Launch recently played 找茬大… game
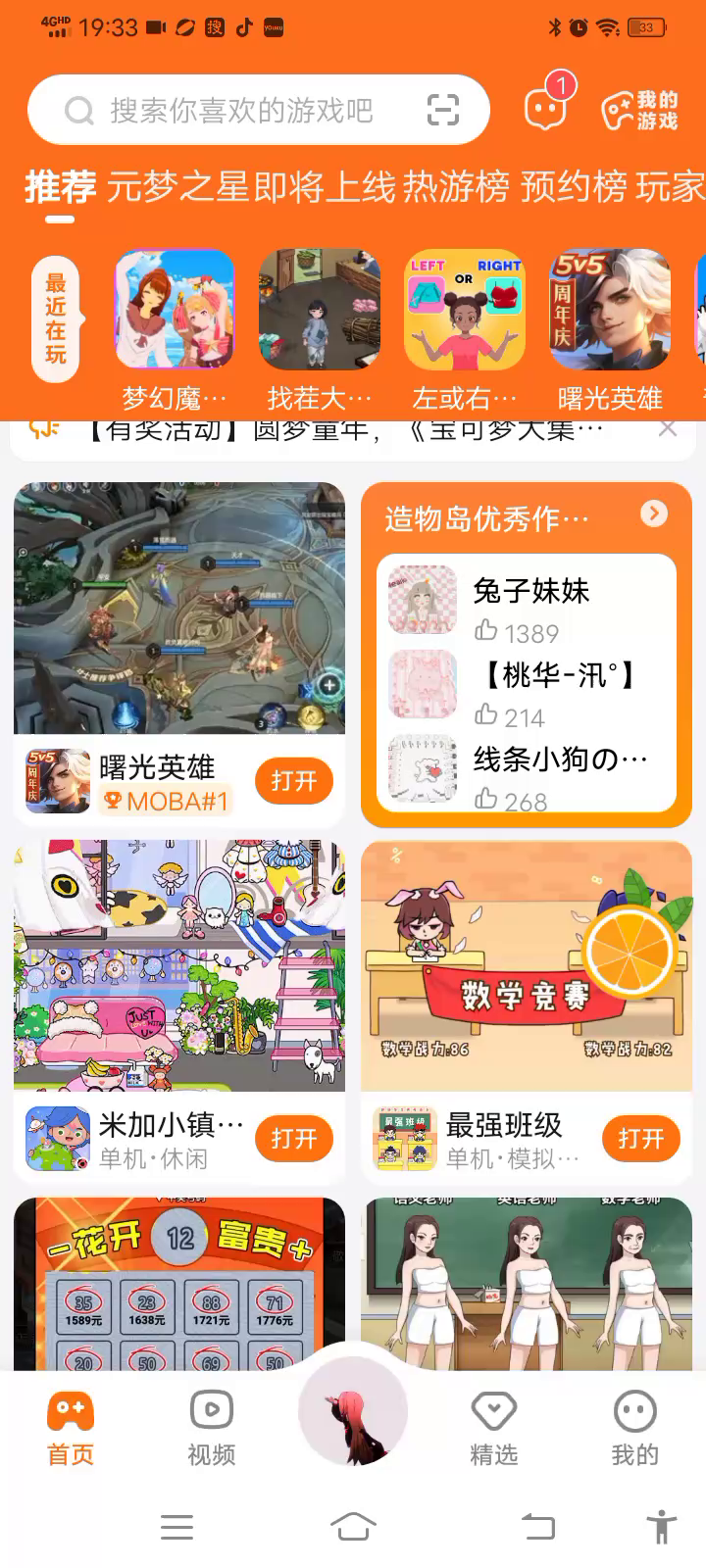The width and height of the screenshot is (706, 1568). 320,328
